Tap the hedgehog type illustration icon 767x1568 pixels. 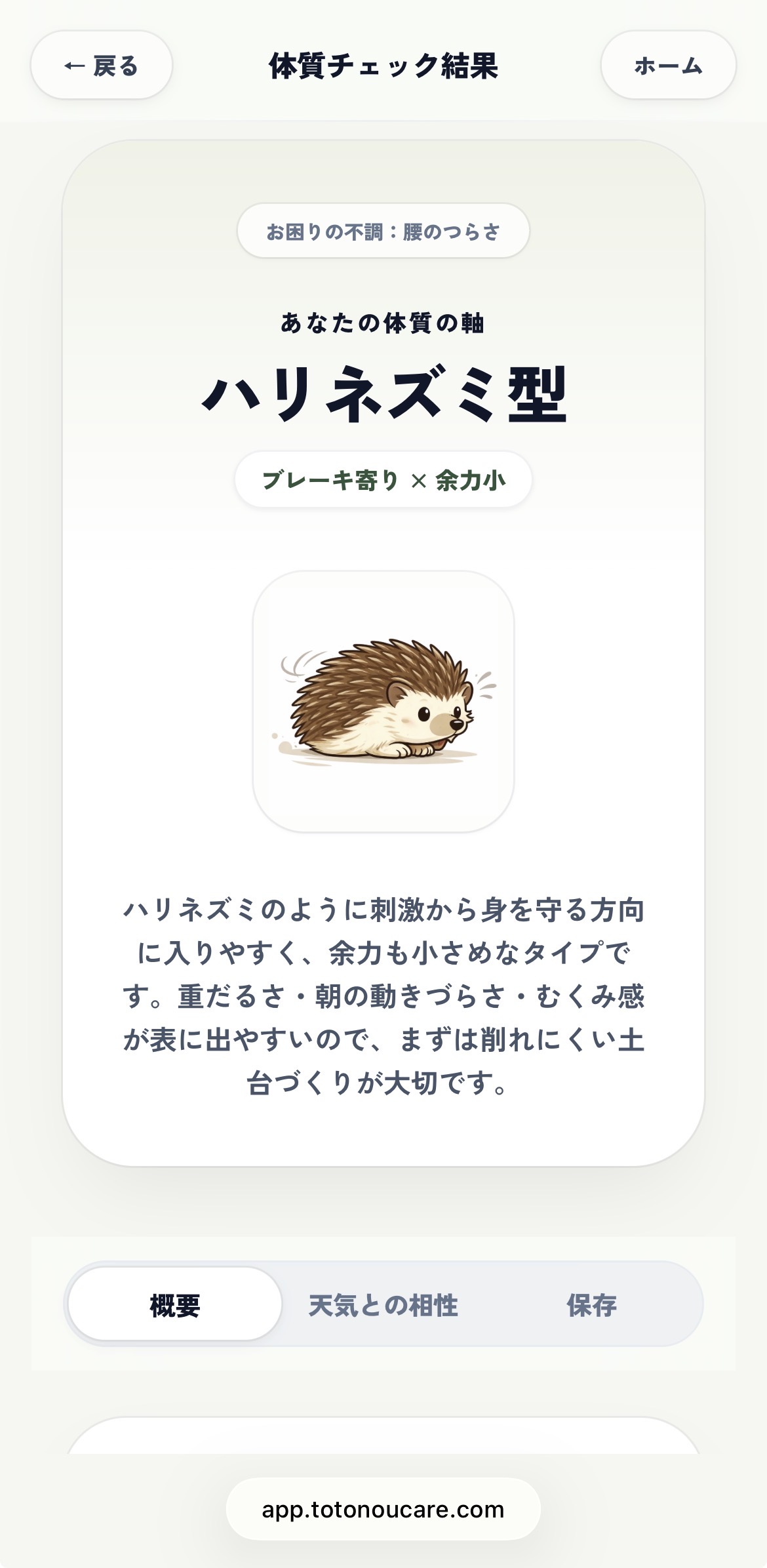tap(383, 698)
